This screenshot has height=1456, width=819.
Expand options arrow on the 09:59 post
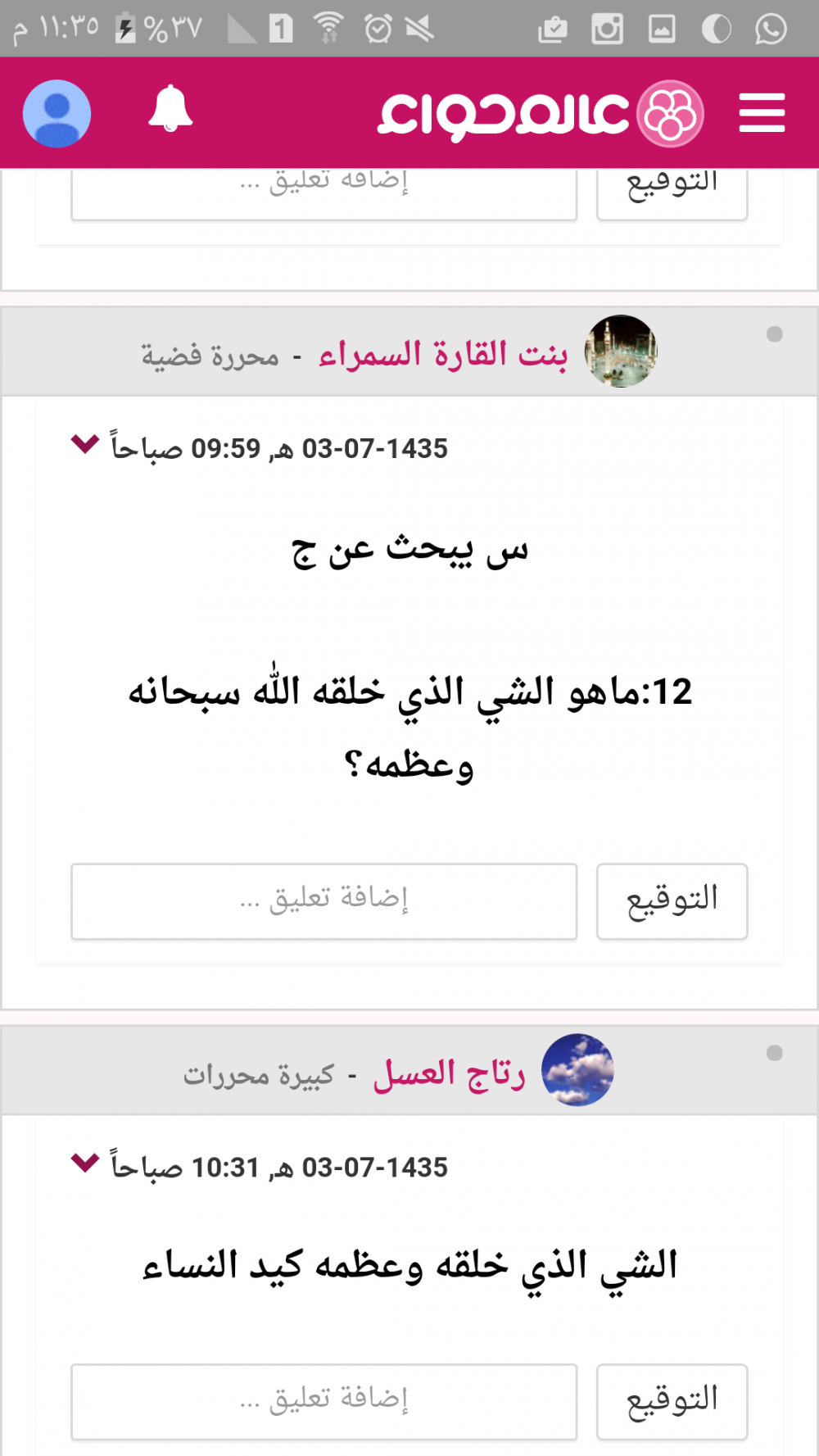coord(85,445)
